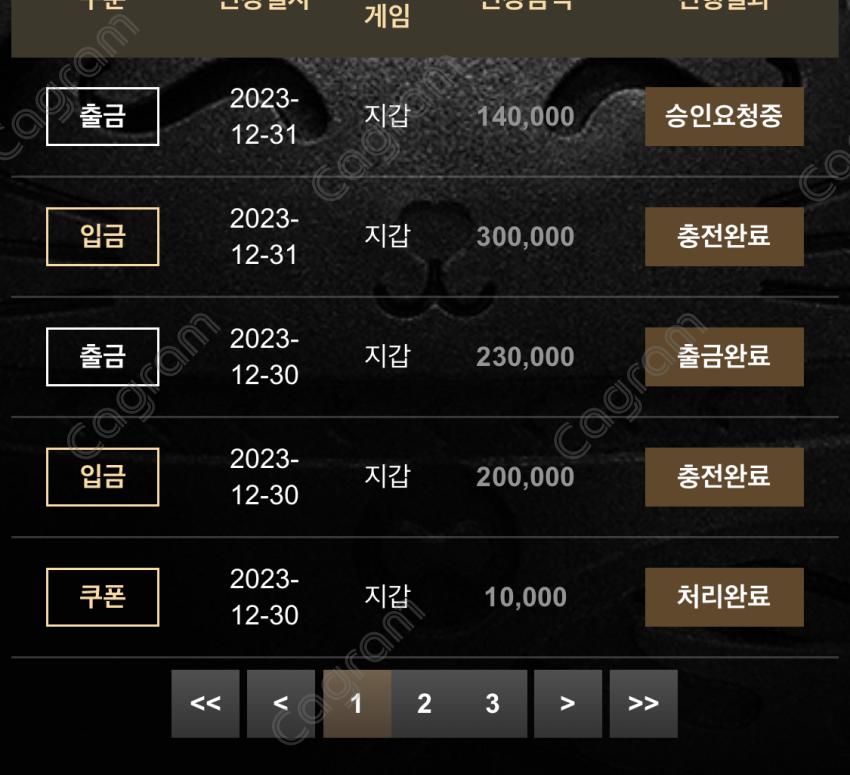Image resolution: width=850 pixels, height=775 pixels.
Task: Go to the next page with >
Action: 567,703
